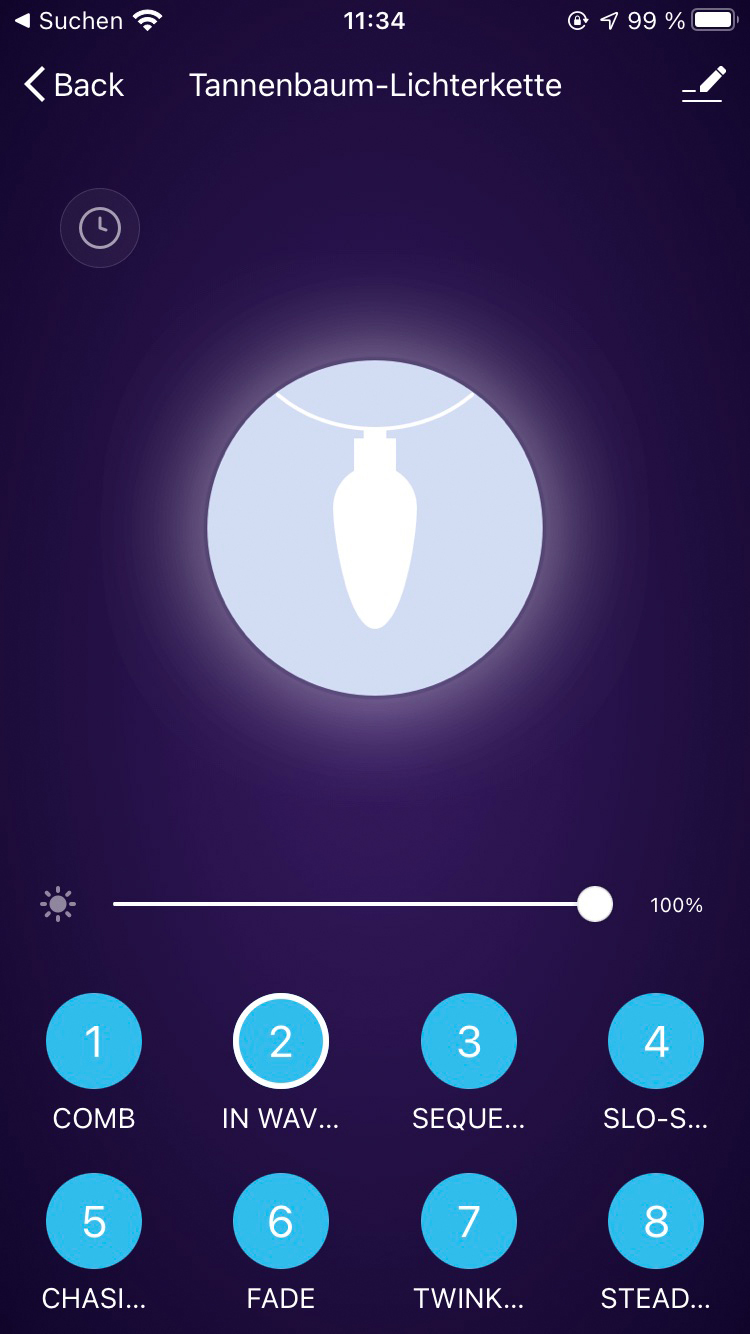Choose mode 2 IN WAVES
The image size is (750, 1334).
(x=281, y=1041)
